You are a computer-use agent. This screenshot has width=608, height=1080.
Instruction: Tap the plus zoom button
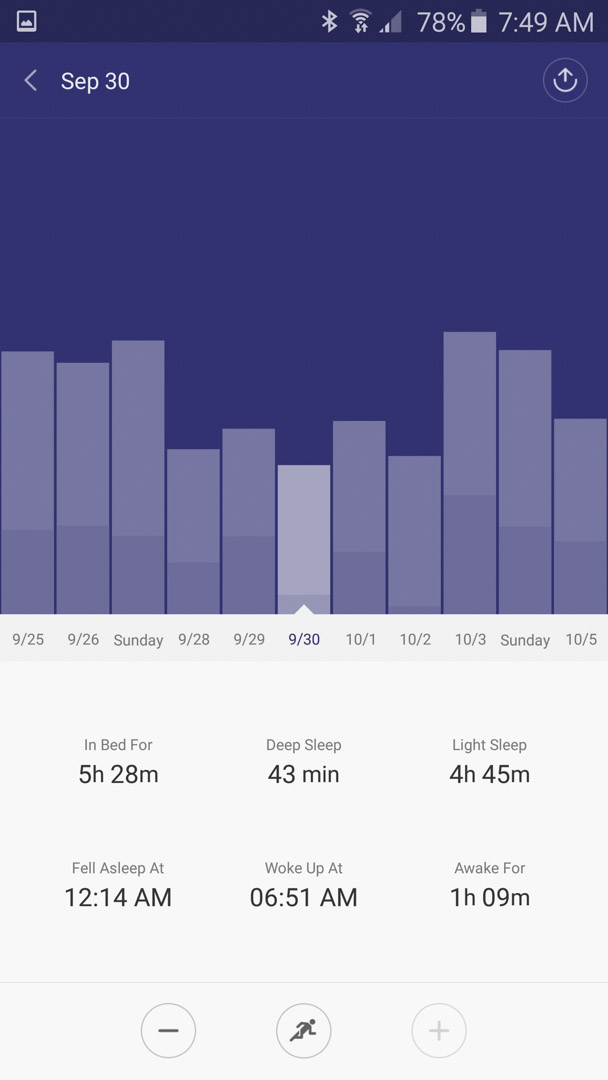coord(439,1030)
